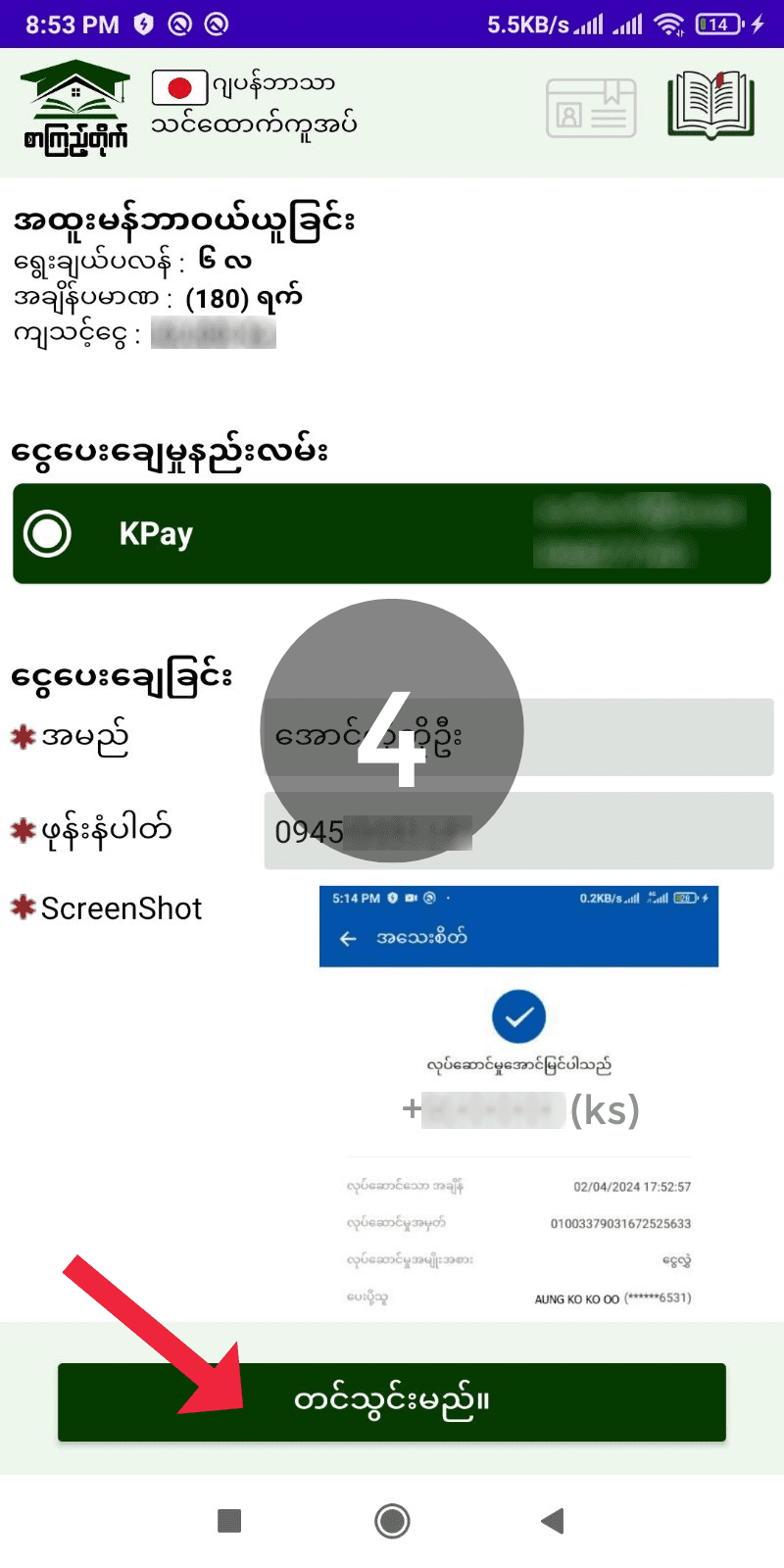Submit with the တင်သွင်းမည် button

click(391, 1401)
